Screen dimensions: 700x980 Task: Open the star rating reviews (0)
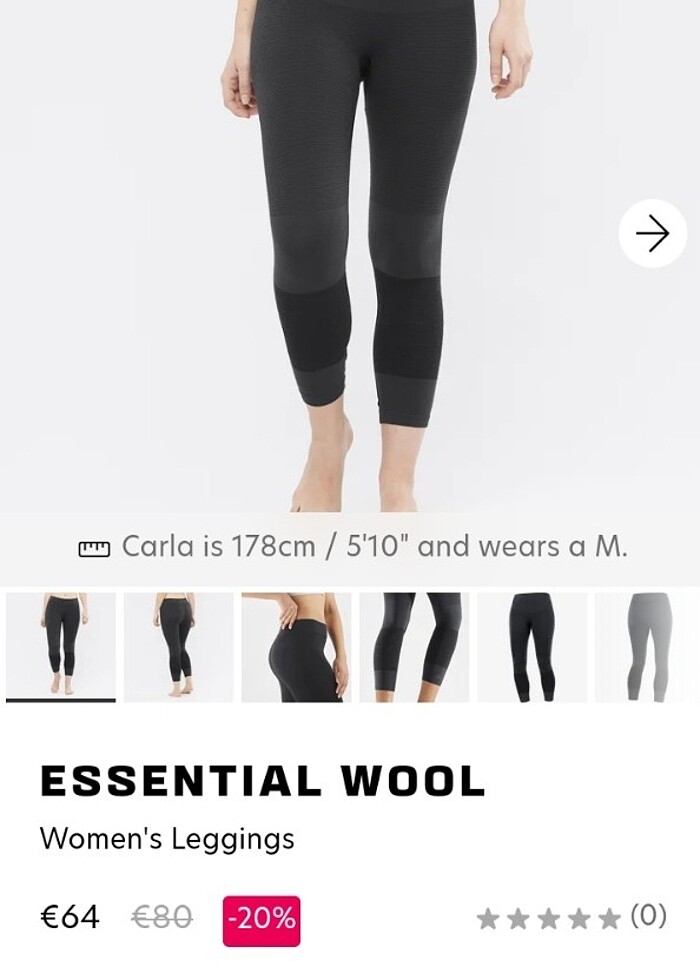pyautogui.click(x=571, y=916)
